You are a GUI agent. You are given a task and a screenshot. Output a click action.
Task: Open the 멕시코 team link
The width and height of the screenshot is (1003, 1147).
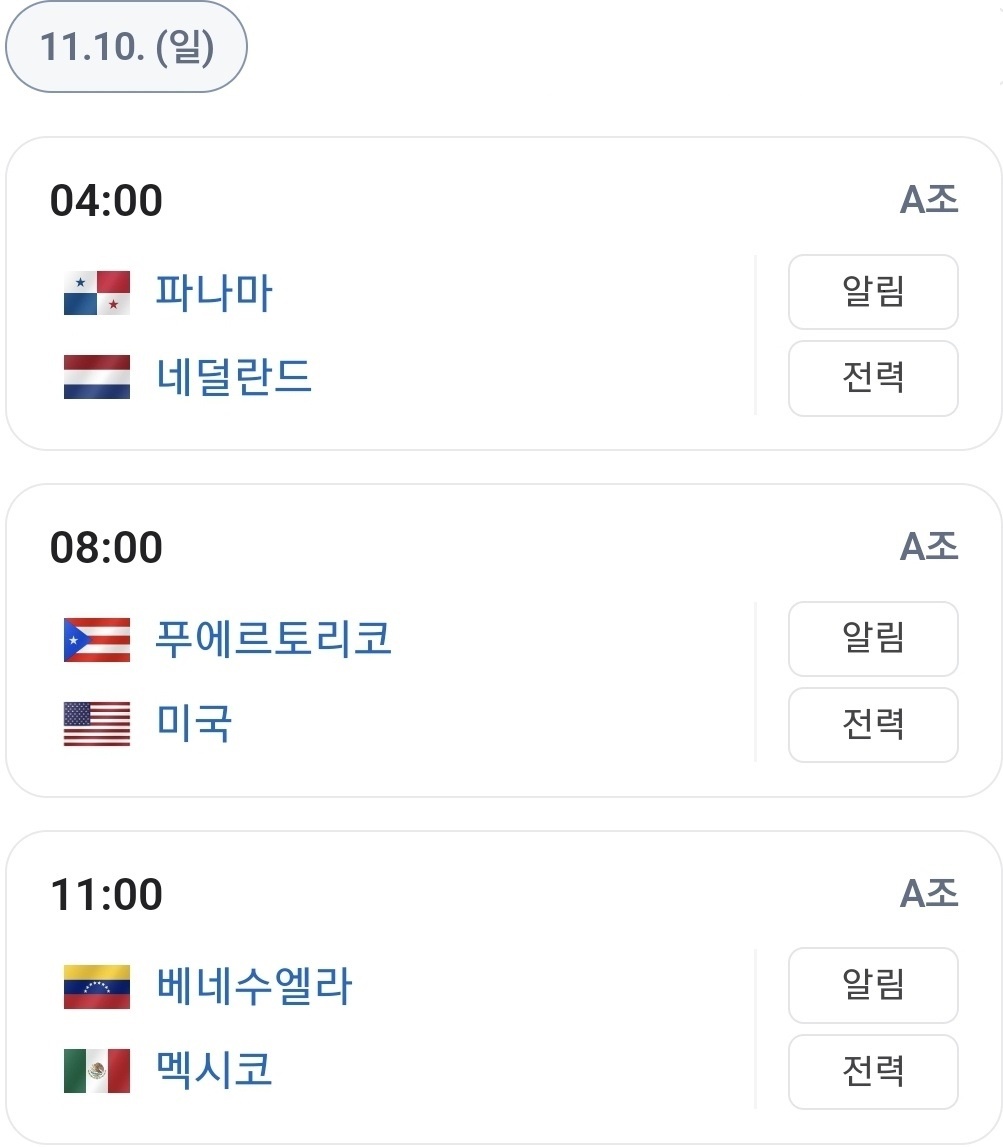click(214, 1071)
